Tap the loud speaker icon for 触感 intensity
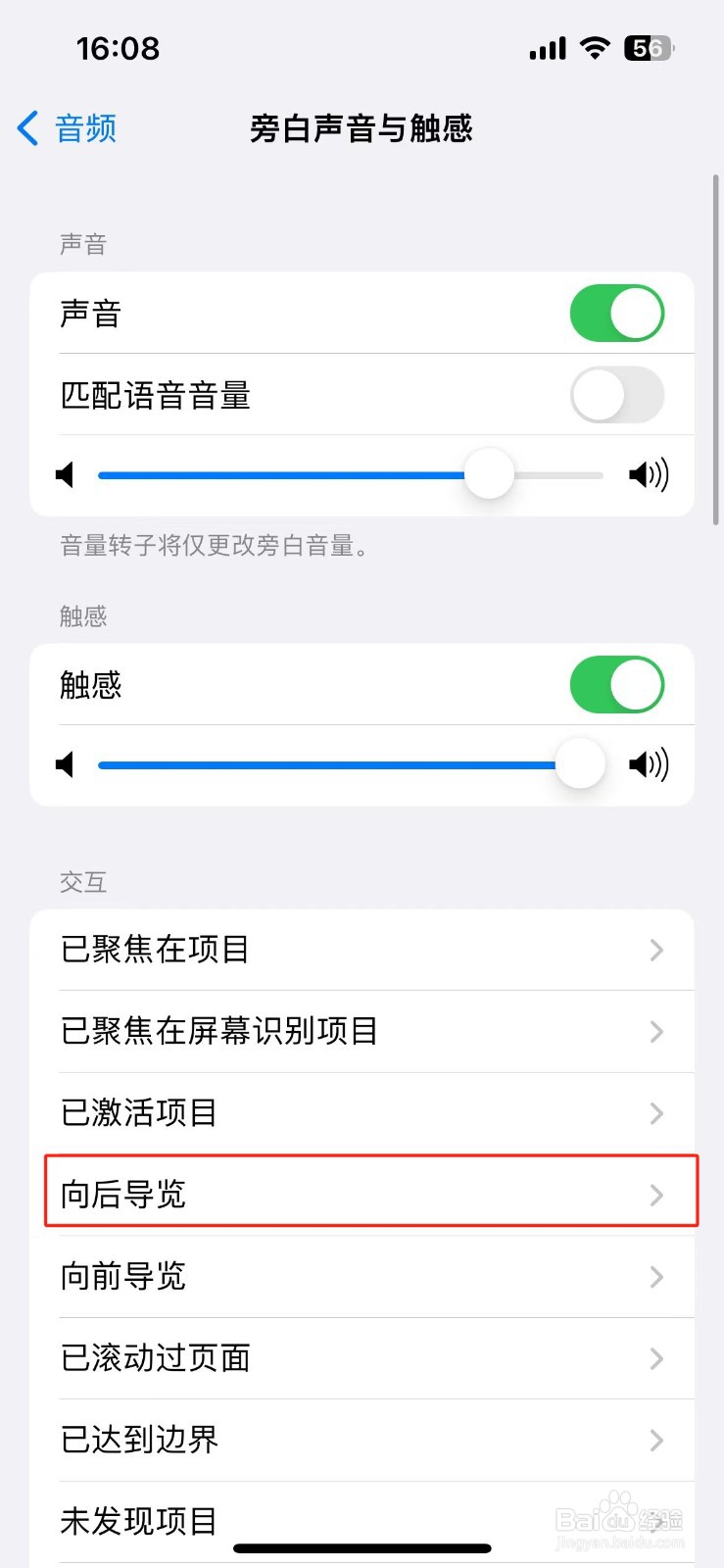This screenshot has height=1568, width=724. 647,764
